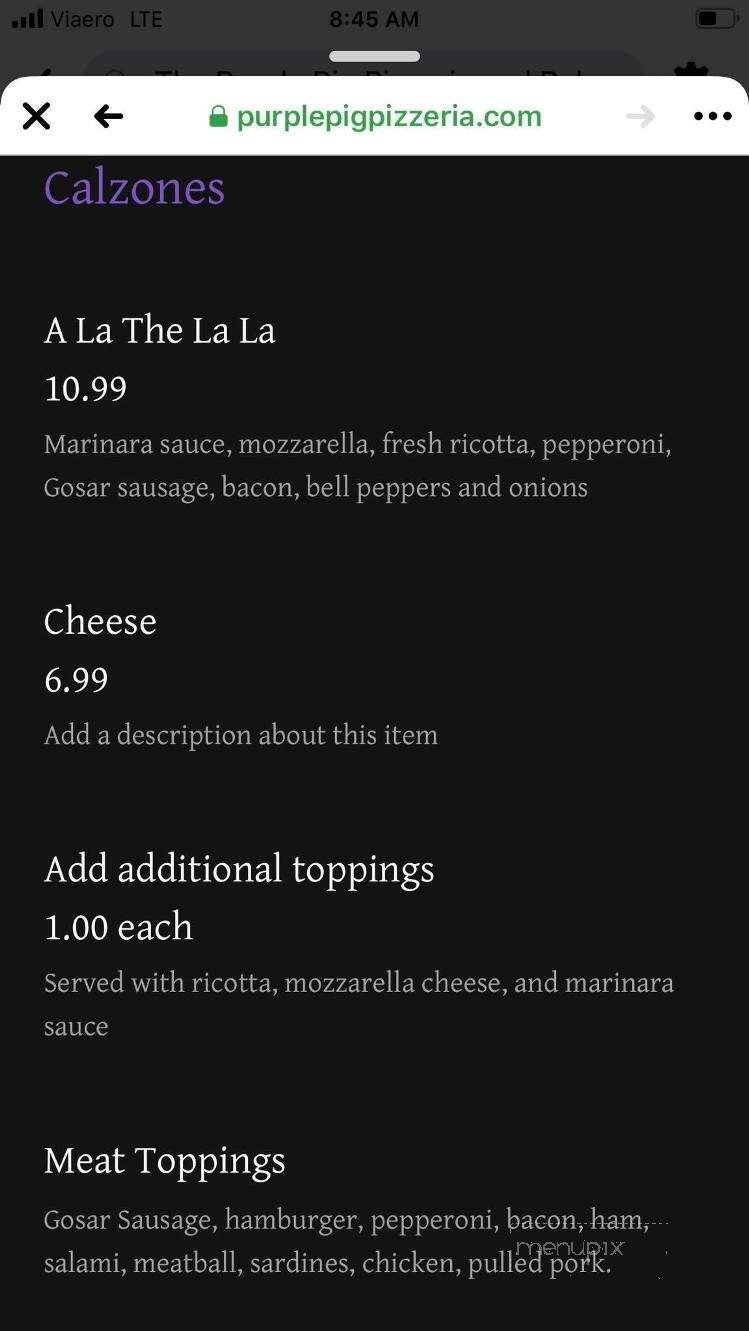
Task: Close the in-app browser with the X
Action: pyautogui.click(x=36, y=116)
